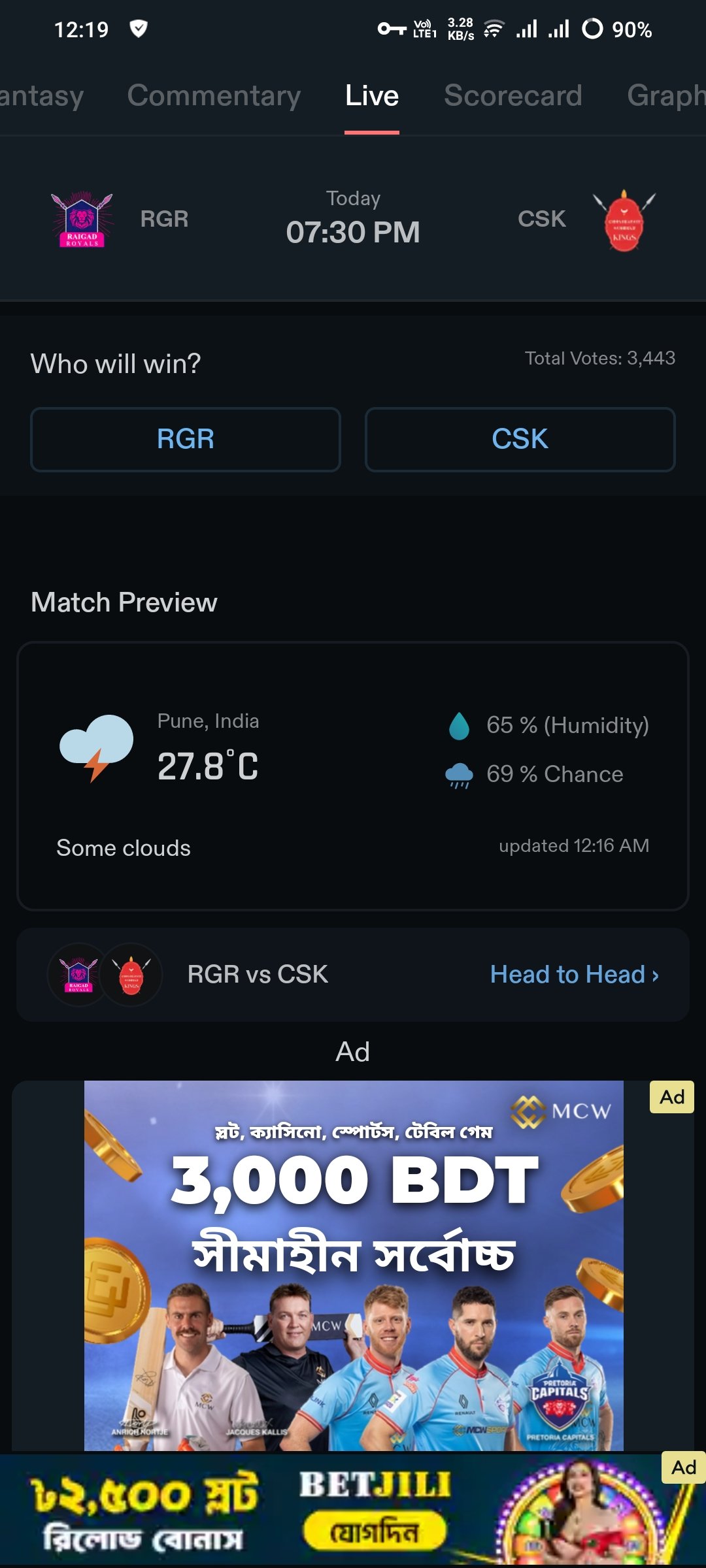Open the Graph tab
Screen dimensions: 706x1568
(668, 95)
